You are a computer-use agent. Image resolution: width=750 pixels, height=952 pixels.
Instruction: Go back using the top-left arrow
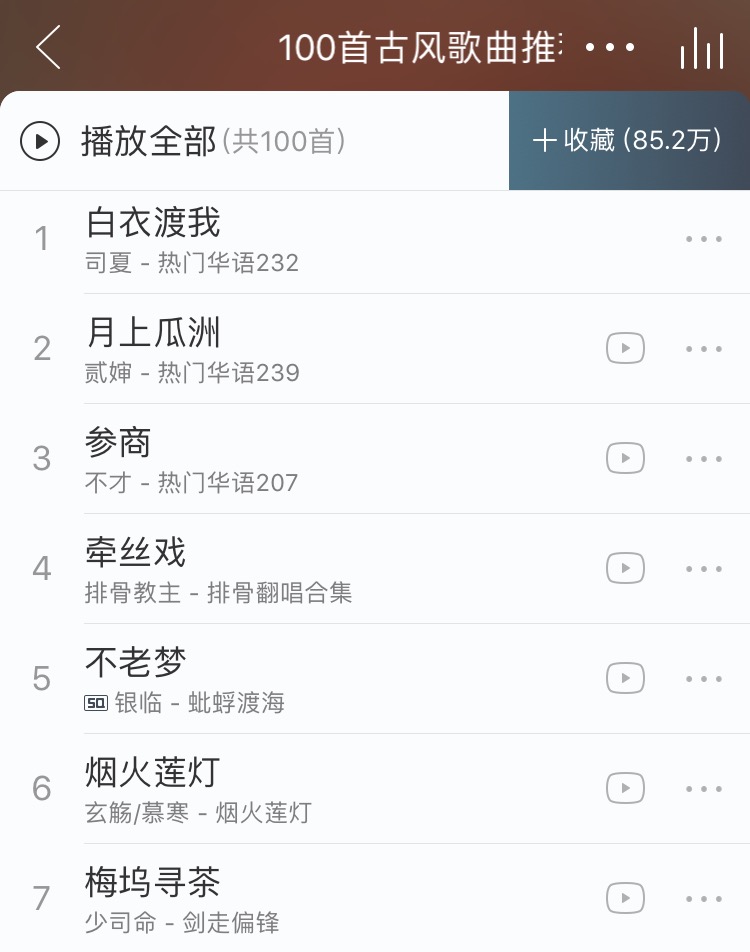tap(47, 47)
